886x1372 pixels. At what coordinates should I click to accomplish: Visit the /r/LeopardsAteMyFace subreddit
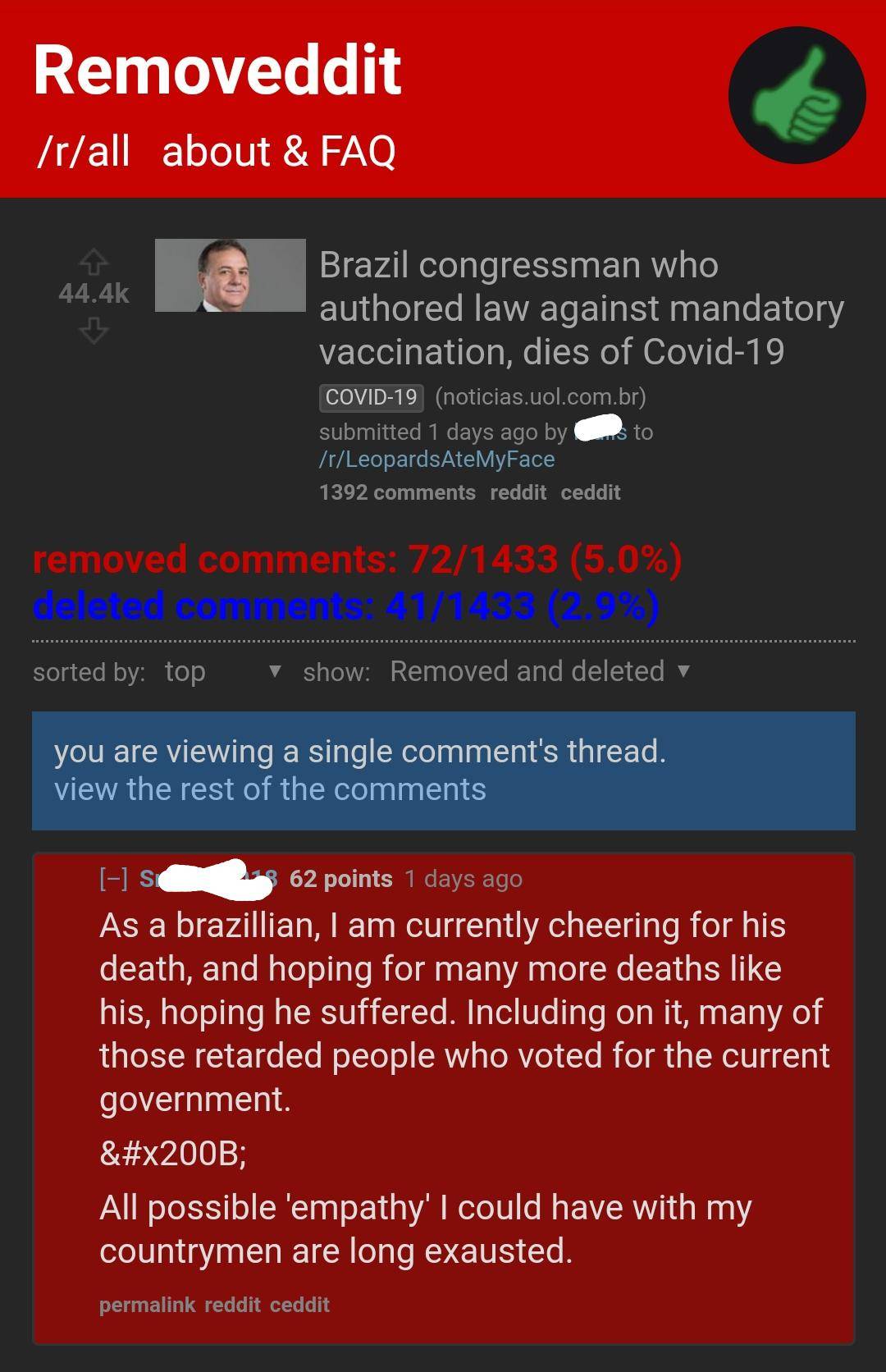436,459
